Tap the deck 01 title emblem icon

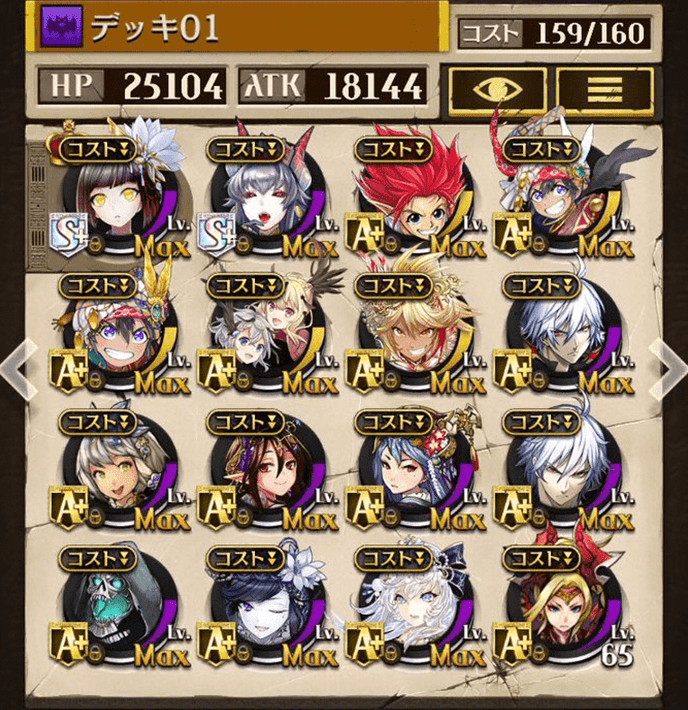[59, 27]
